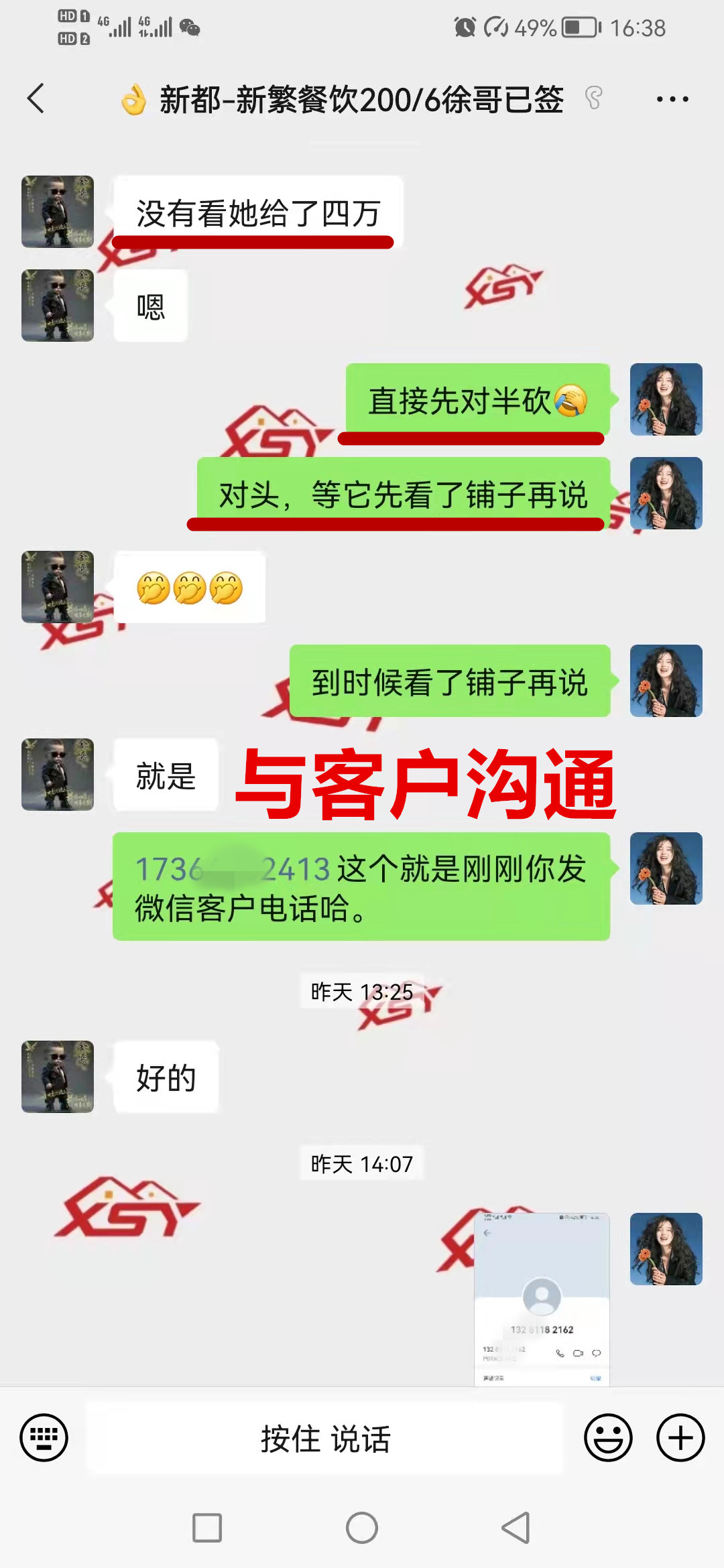The height and width of the screenshot is (1568, 724).
Task: Open the emoji sticker panel
Action: tap(608, 1438)
